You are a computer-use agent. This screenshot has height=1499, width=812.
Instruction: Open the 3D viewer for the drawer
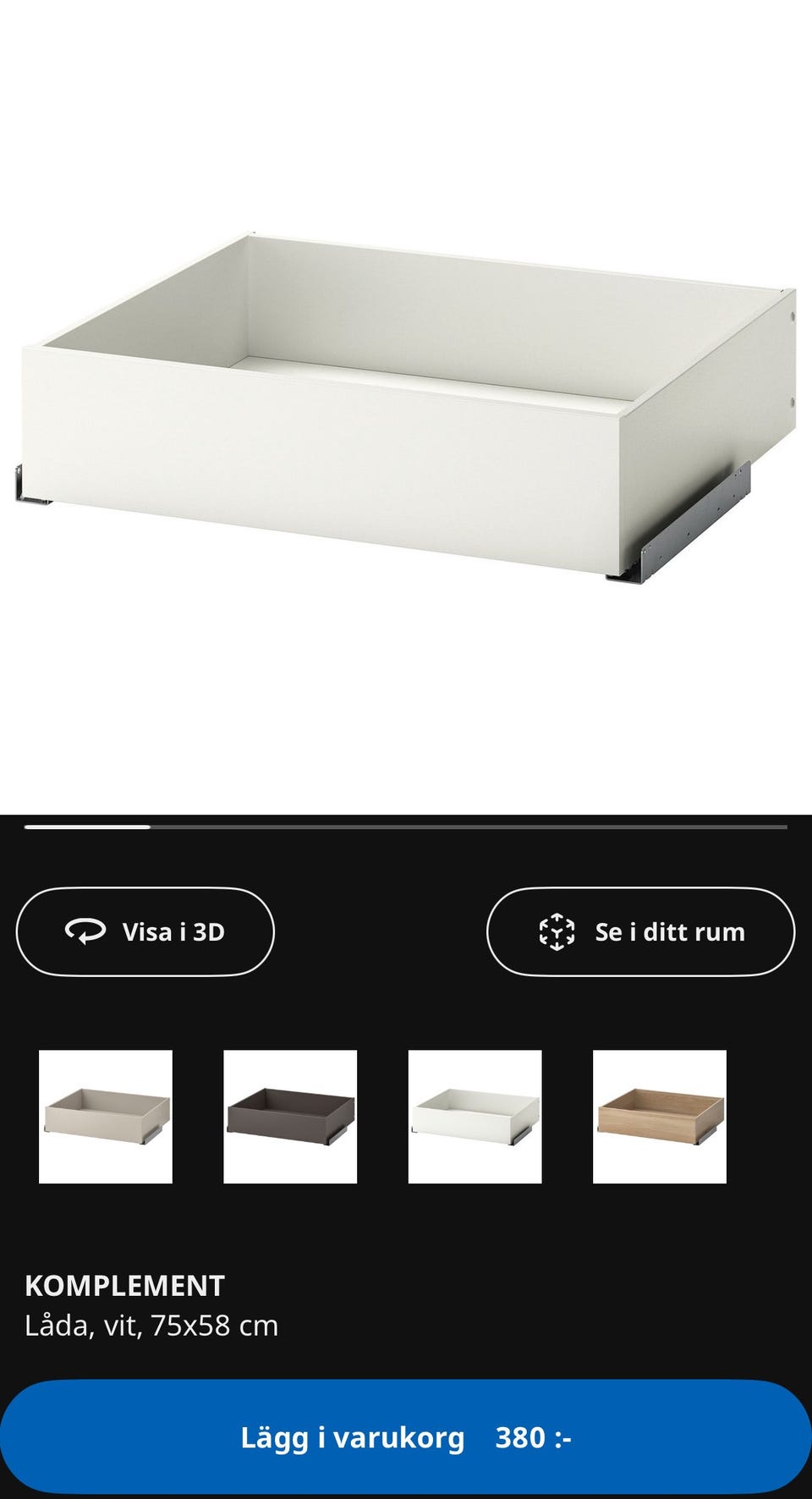point(144,931)
